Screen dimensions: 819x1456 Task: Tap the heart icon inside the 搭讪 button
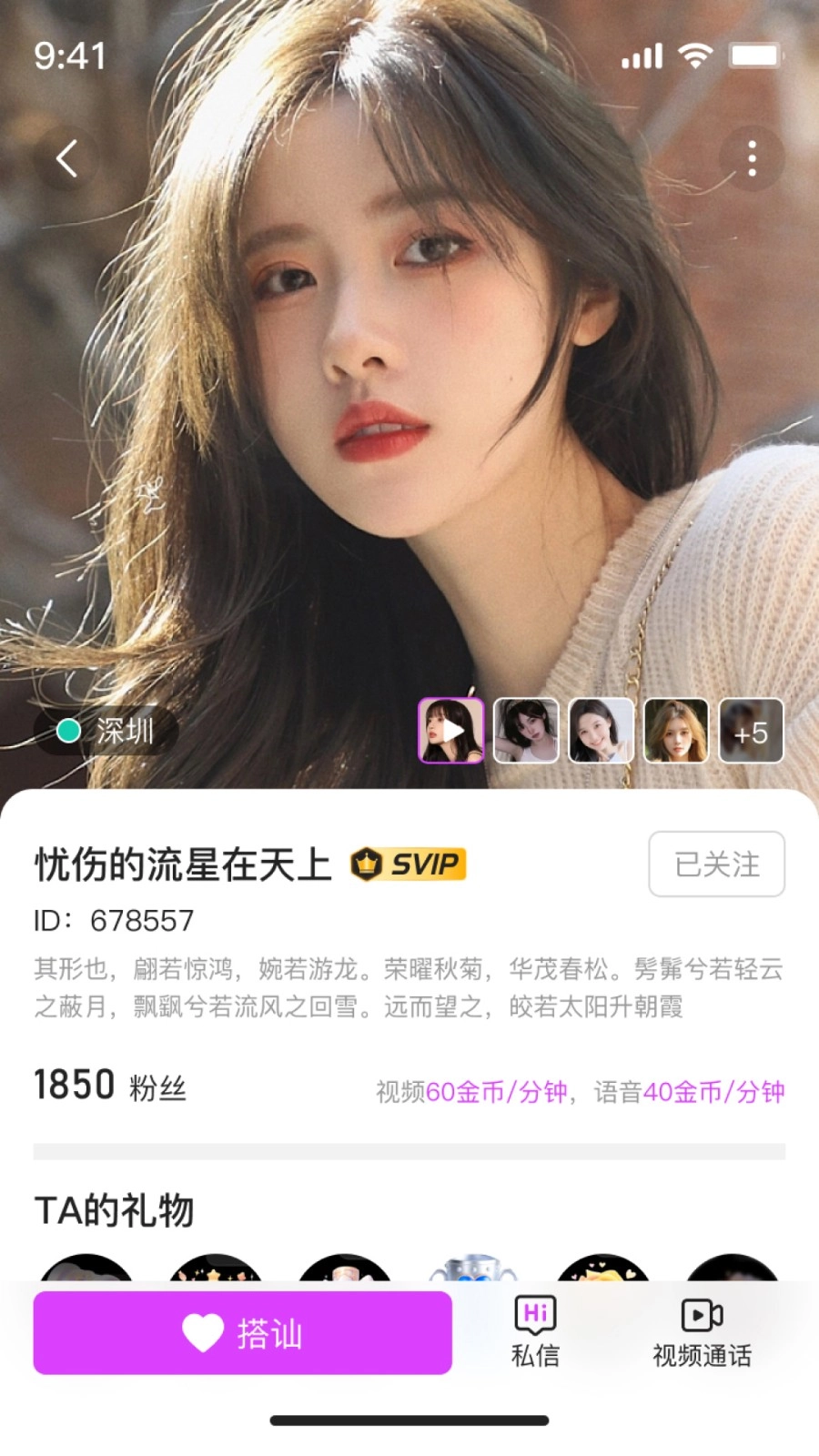click(202, 1332)
